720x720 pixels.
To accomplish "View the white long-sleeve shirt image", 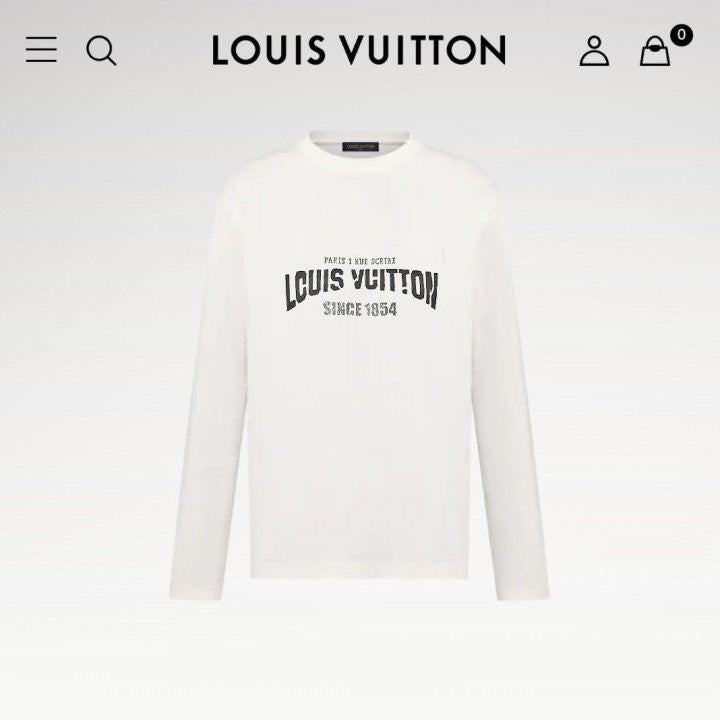I will tap(359, 365).
